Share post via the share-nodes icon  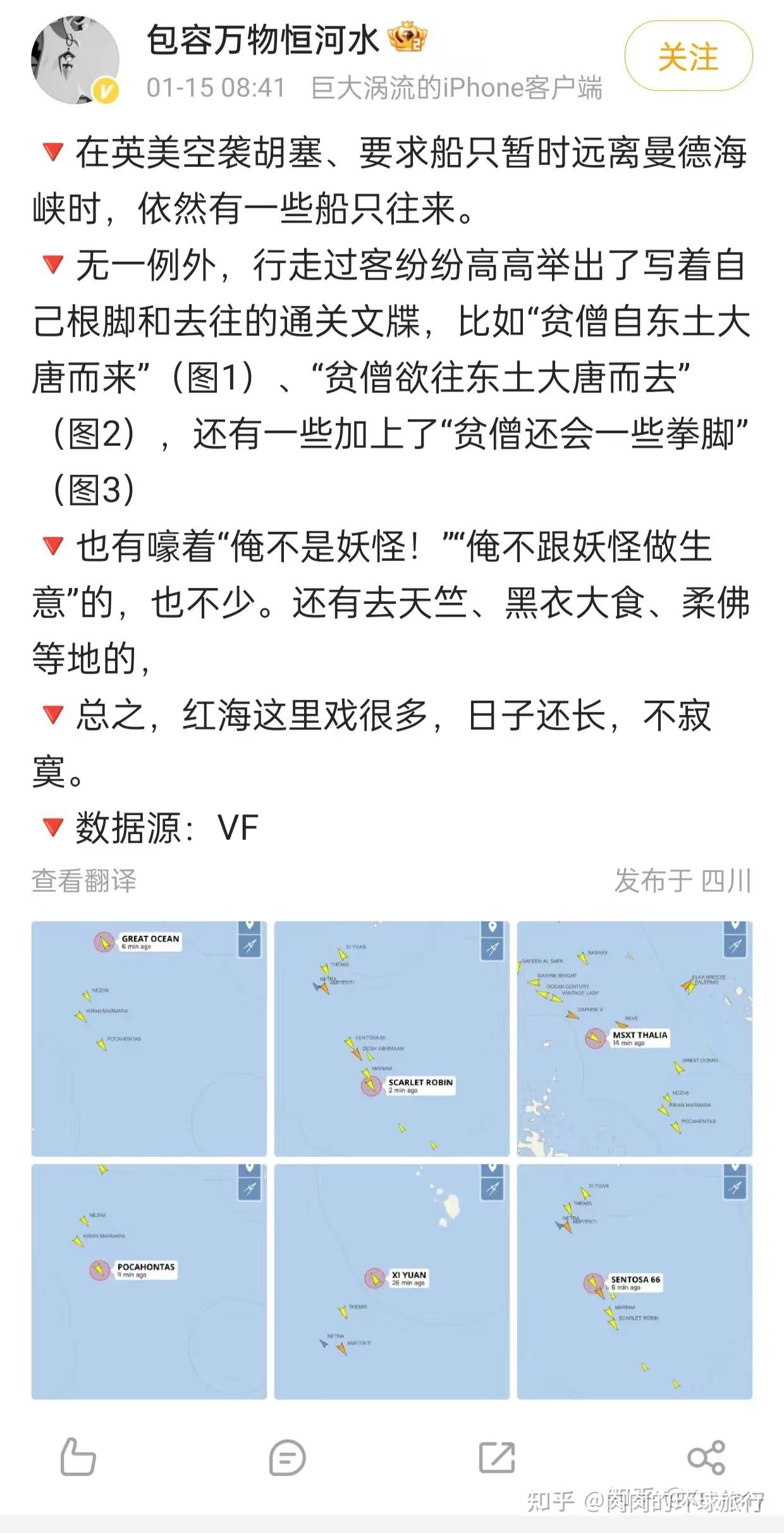pyautogui.click(x=706, y=1457)
